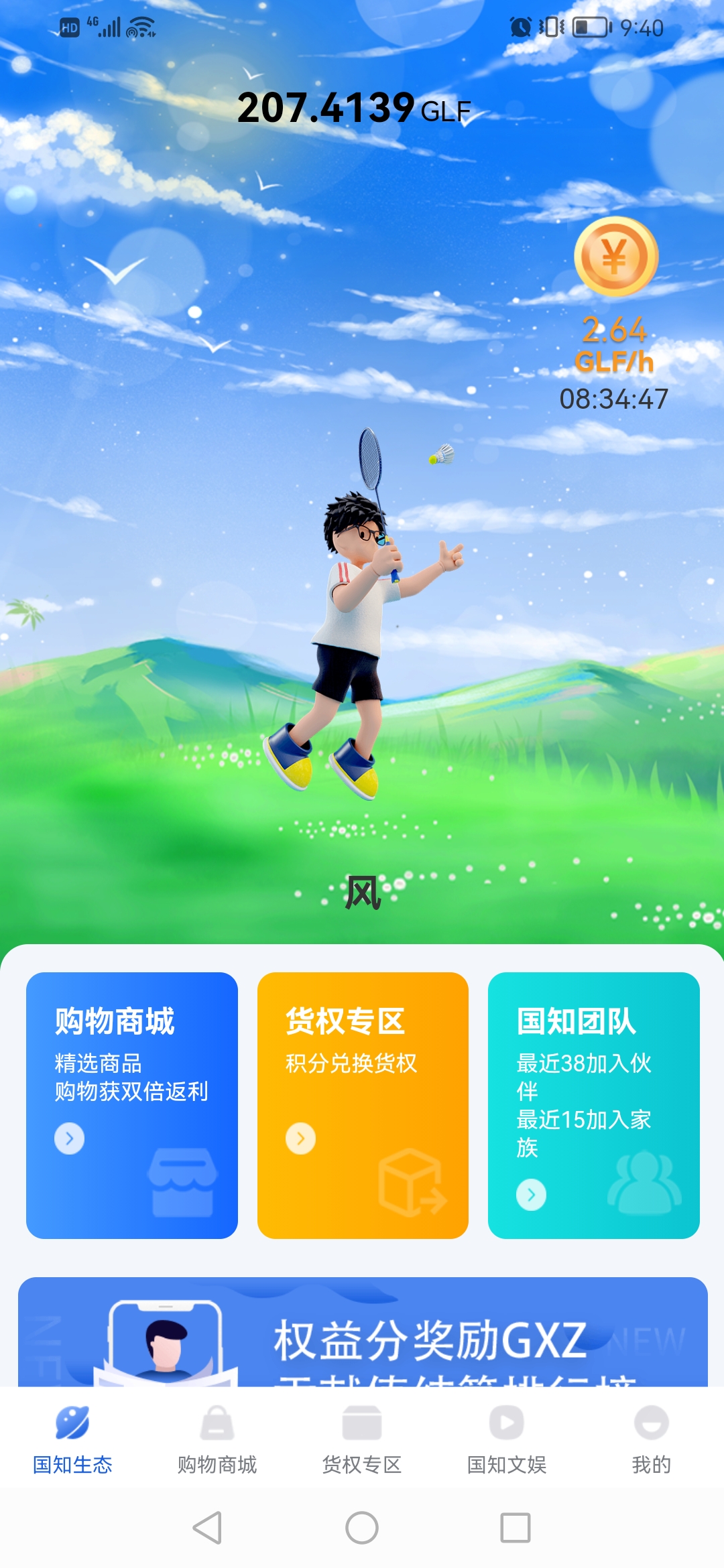Tap the system back button
The height and width of the screenshot is (1568, 724).
tap(208, 1528)
